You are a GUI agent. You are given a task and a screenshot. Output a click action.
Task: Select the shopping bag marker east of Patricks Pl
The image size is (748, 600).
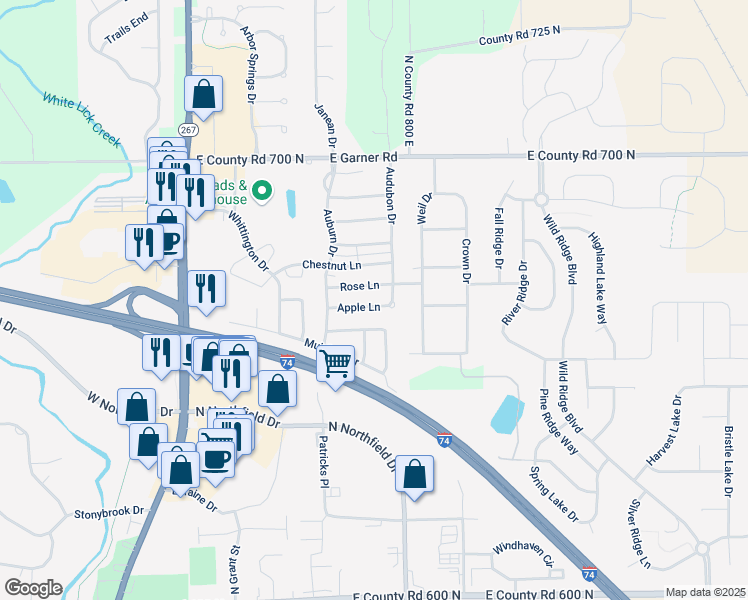point(415,476)
